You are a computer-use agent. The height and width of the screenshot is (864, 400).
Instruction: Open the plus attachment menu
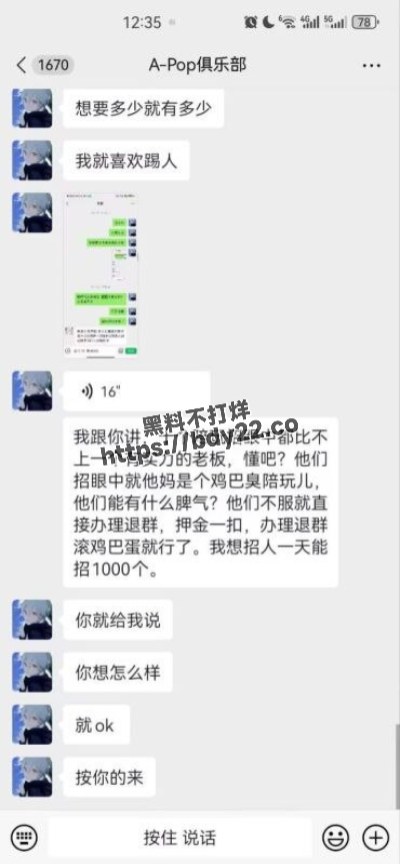pos(376,838)
